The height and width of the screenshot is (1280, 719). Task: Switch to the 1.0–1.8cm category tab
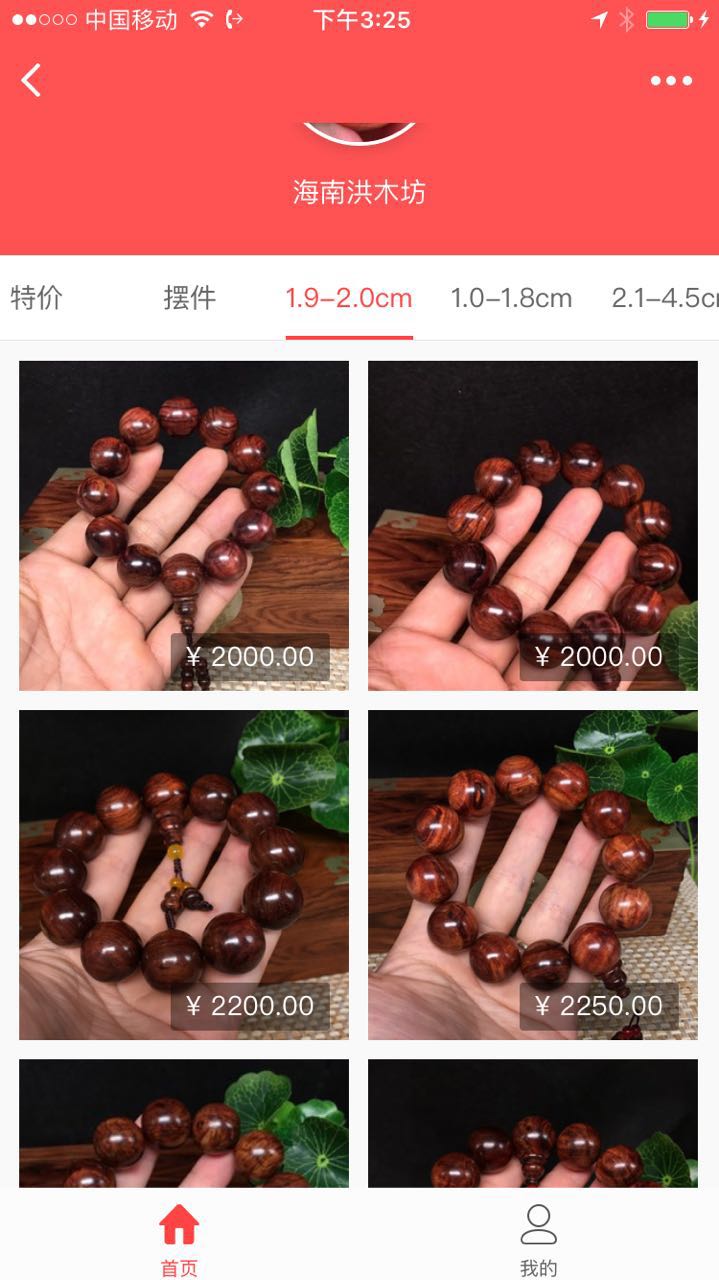pos(511,298)
